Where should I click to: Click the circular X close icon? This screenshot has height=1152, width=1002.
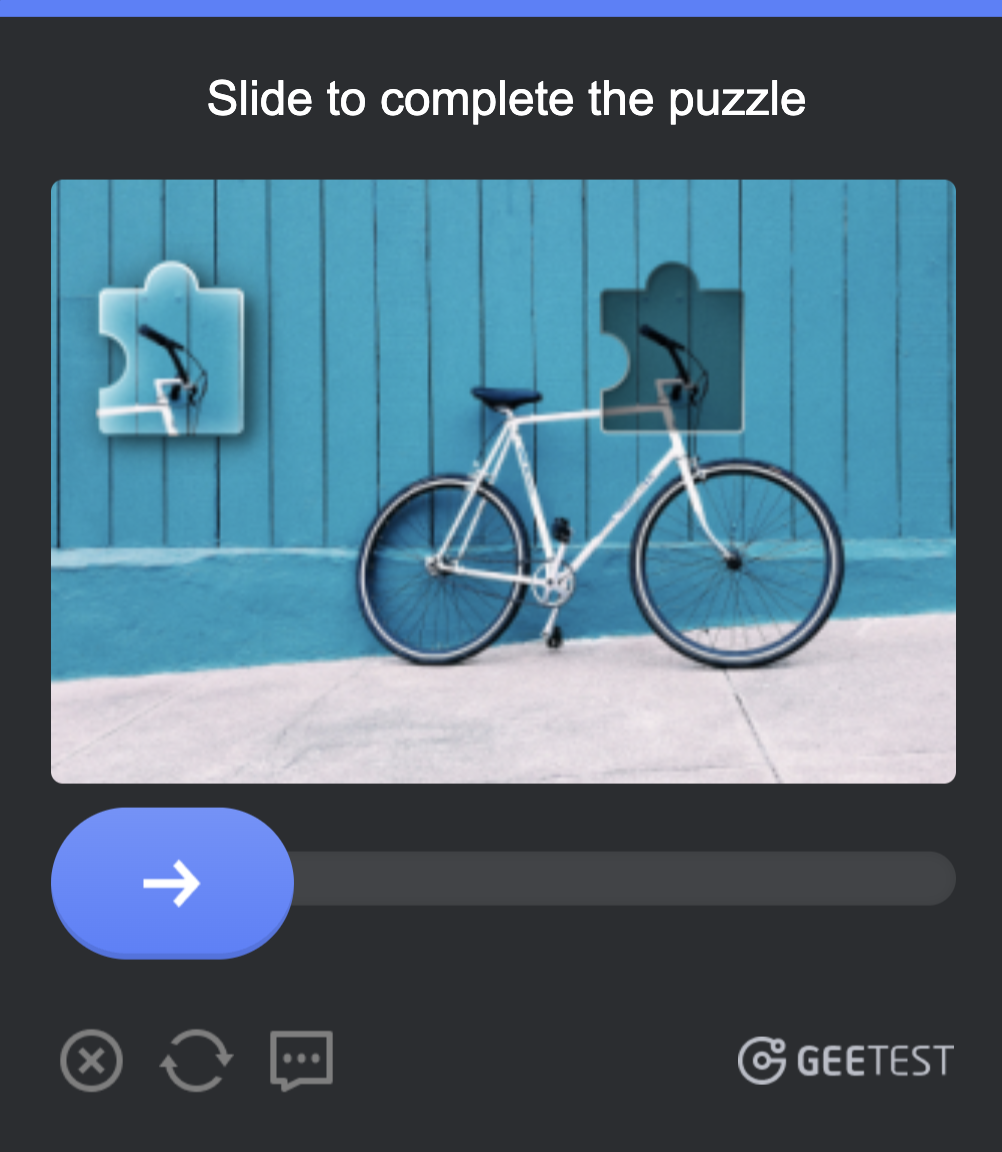pos(90,1060)
